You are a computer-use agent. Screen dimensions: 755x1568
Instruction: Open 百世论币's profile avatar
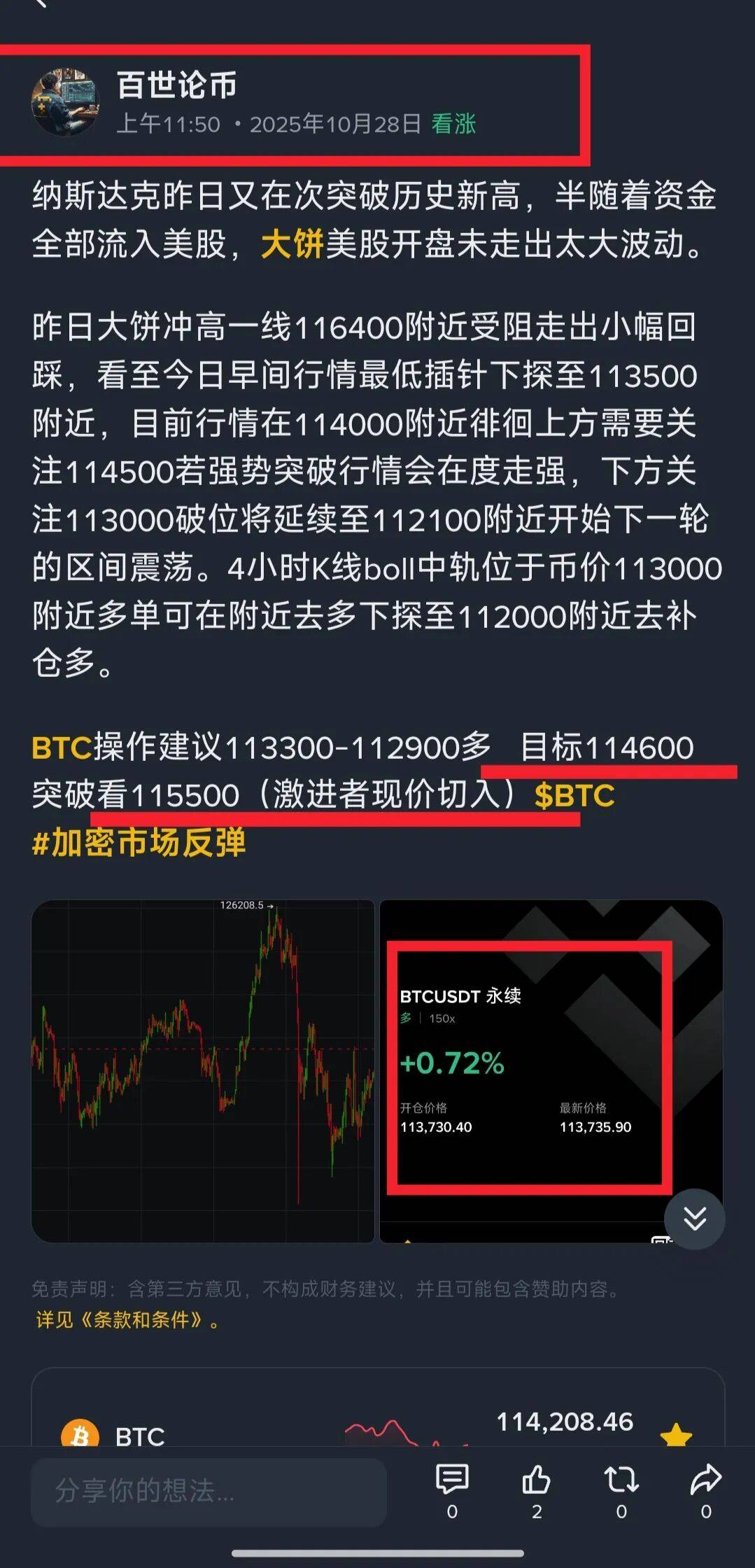(64, 102)
